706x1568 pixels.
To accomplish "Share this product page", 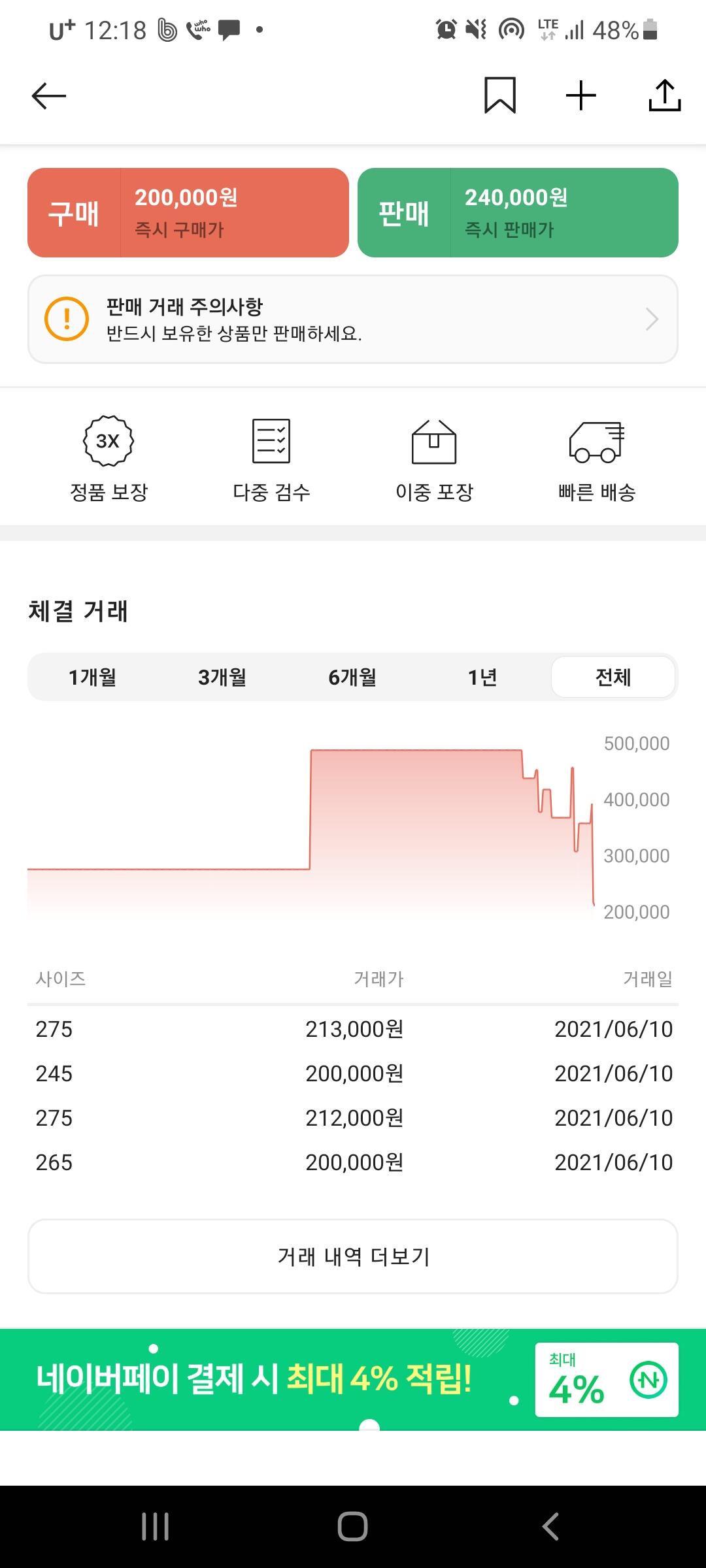I will pos(665,96).
